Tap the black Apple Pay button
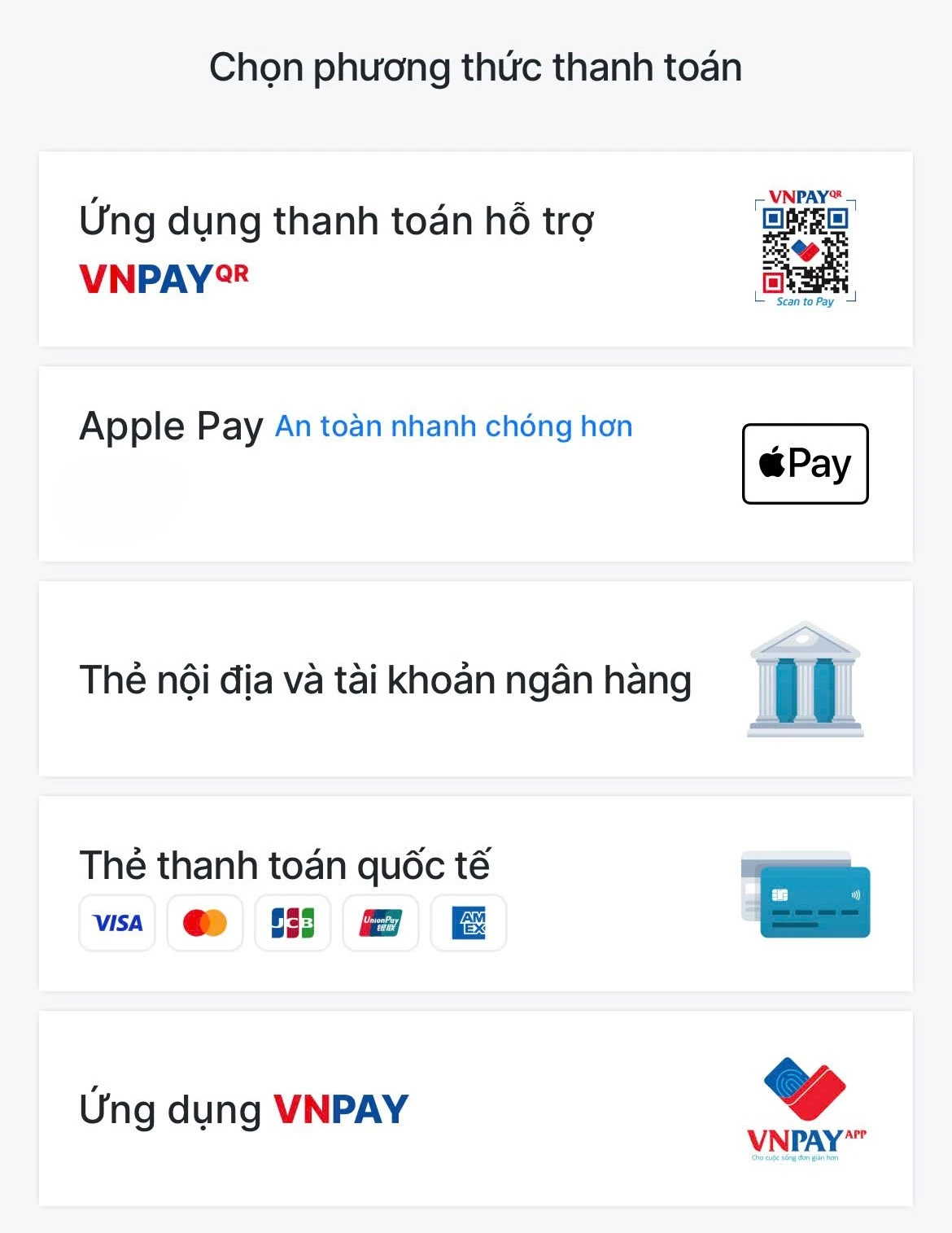This screenshot has width=952, height=1233. pos(804,463)
